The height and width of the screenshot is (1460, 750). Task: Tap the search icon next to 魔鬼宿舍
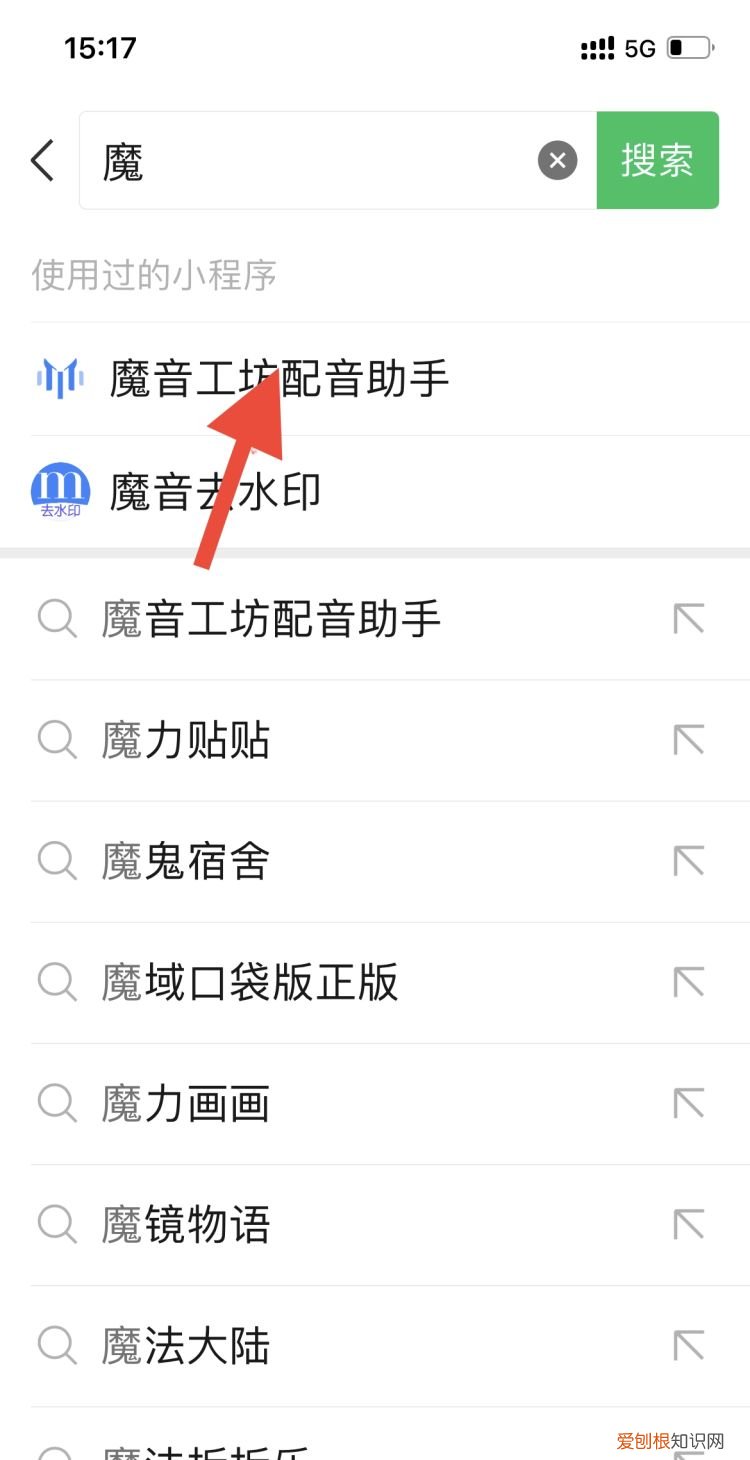coord(57,861)
